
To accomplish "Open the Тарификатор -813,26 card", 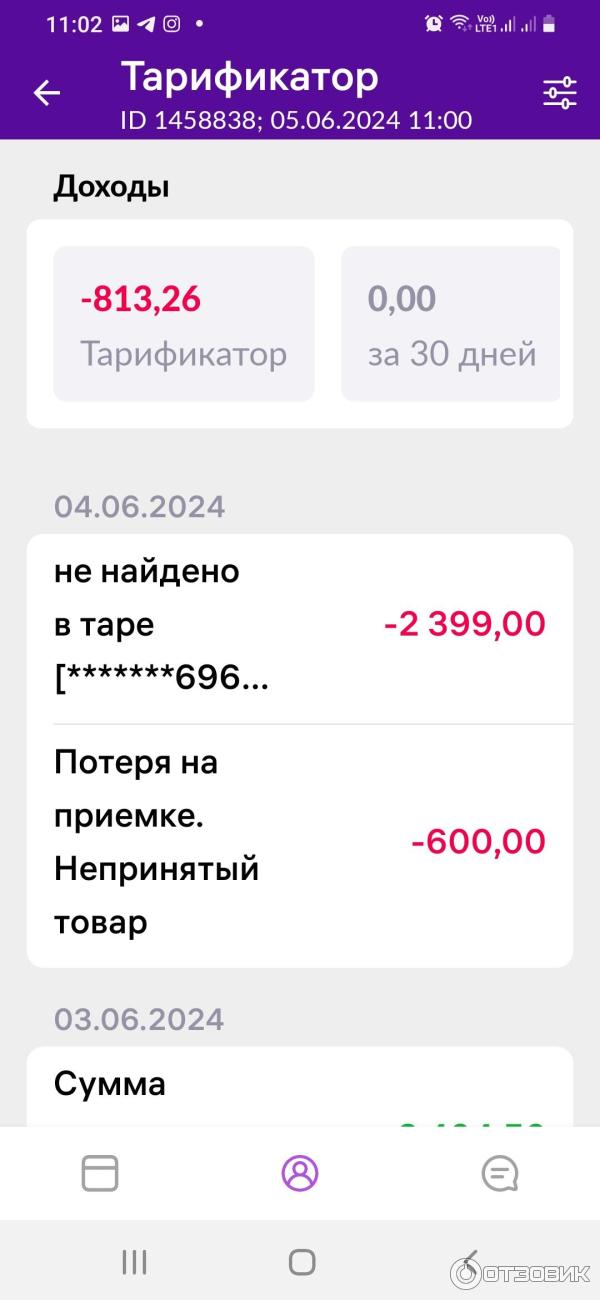I will [x=184, y=324].
